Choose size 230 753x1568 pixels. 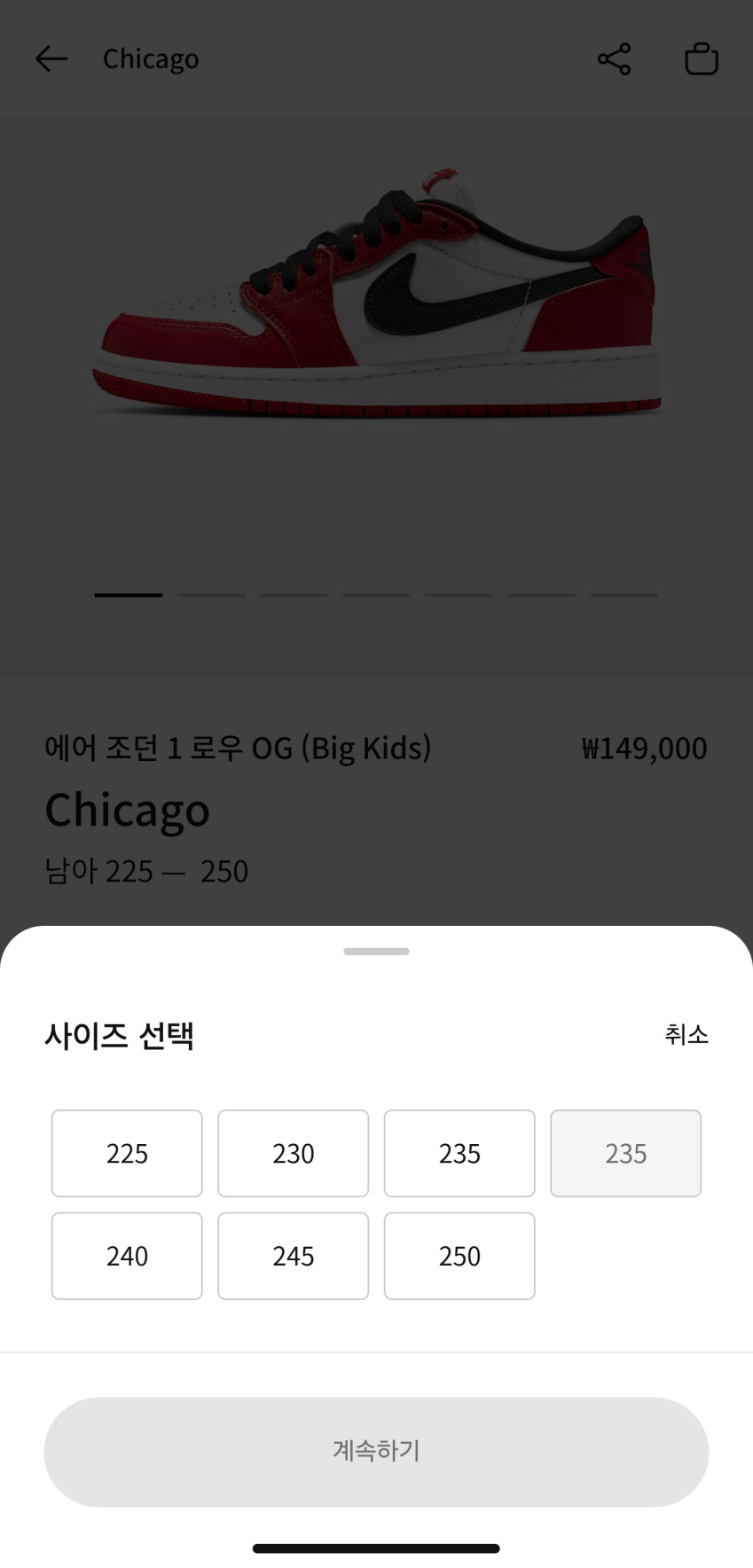click(293, 1153)
